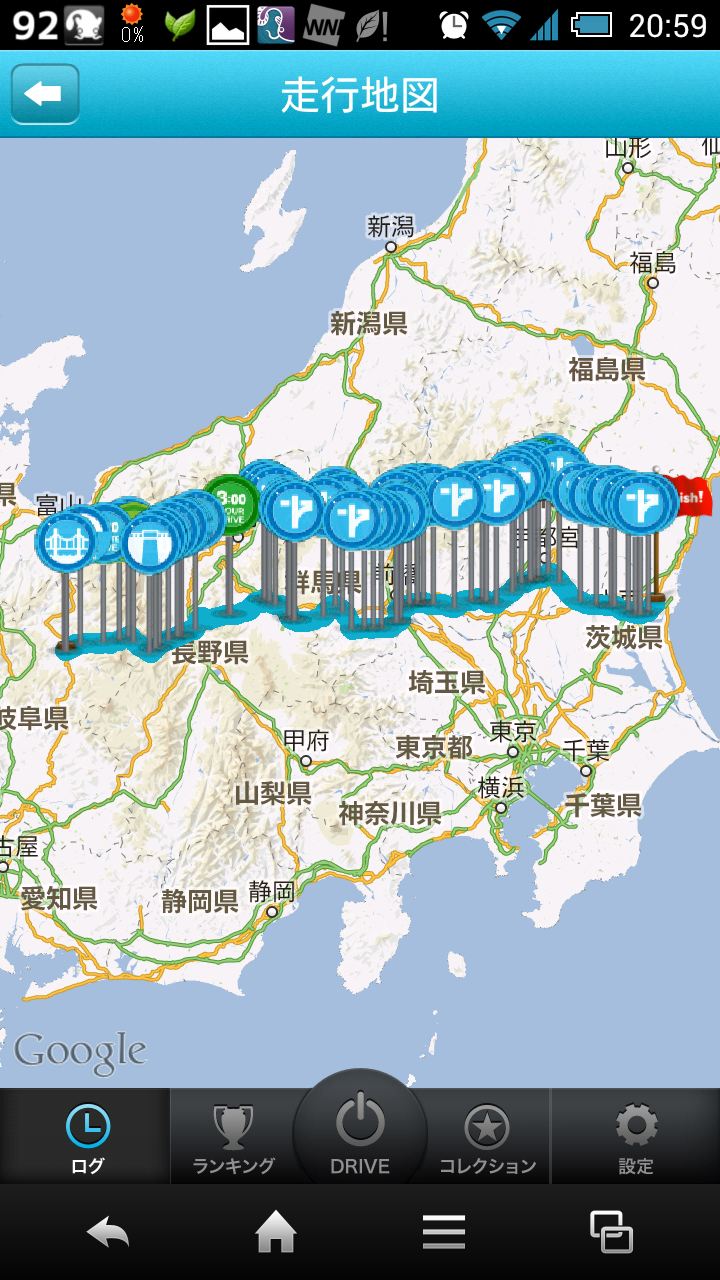Tap the system home button
The width and height of the screenshot is (720, 1280).
coord(276,1233)
